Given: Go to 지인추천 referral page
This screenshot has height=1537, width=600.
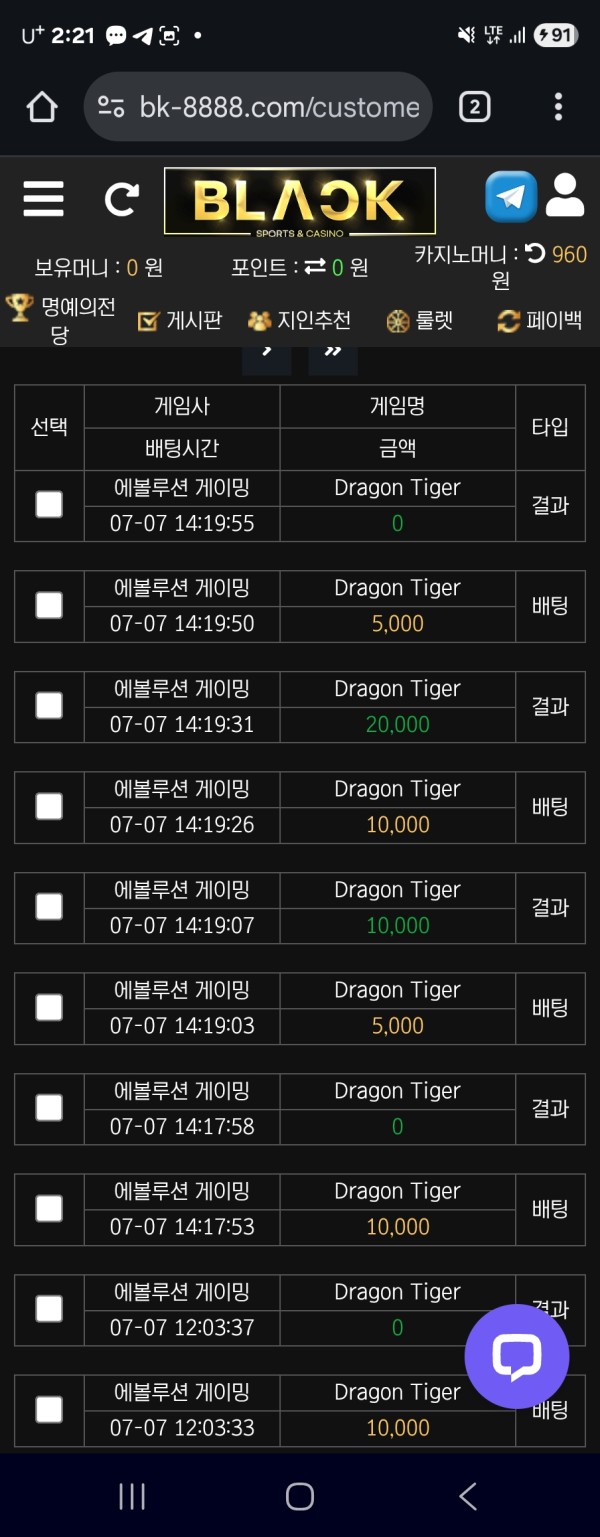Looking at the screenshot, I should tap(300, 321).
